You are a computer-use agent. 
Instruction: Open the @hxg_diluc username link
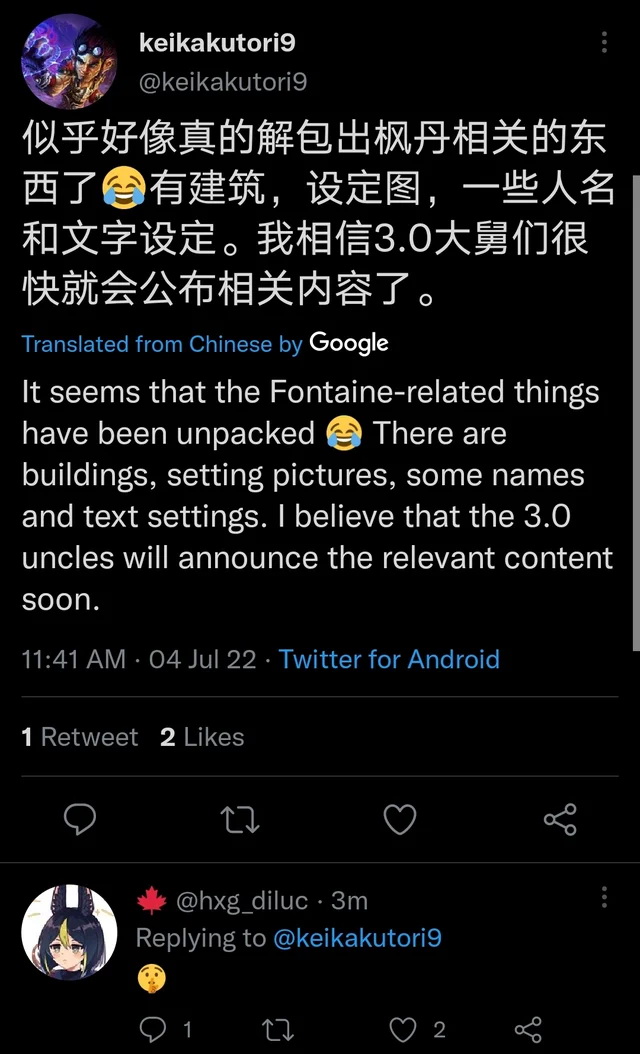click(x=241, y=901)
